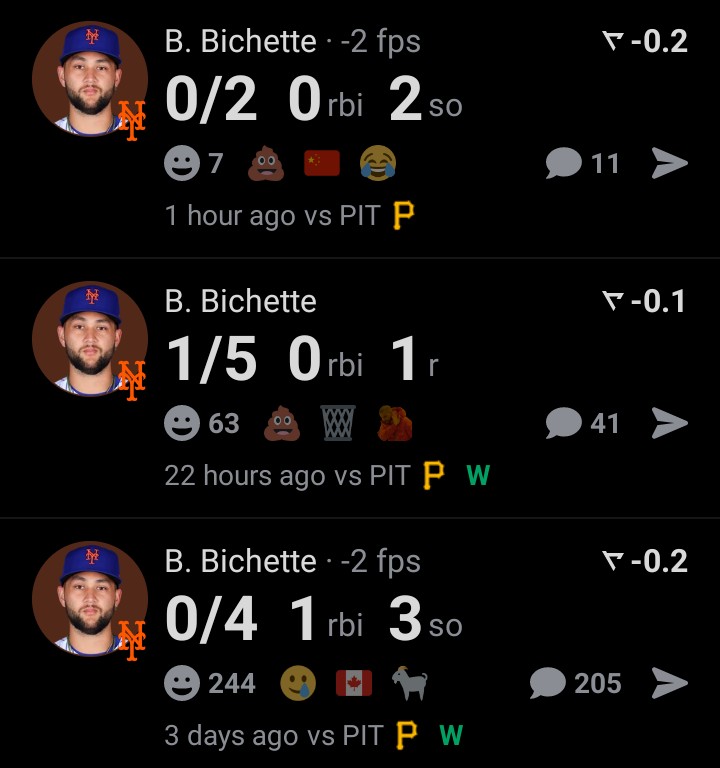Screen dimensions: 720x768
Task: Add a reaction to the 0/4 game card
Action: (182, 683)
